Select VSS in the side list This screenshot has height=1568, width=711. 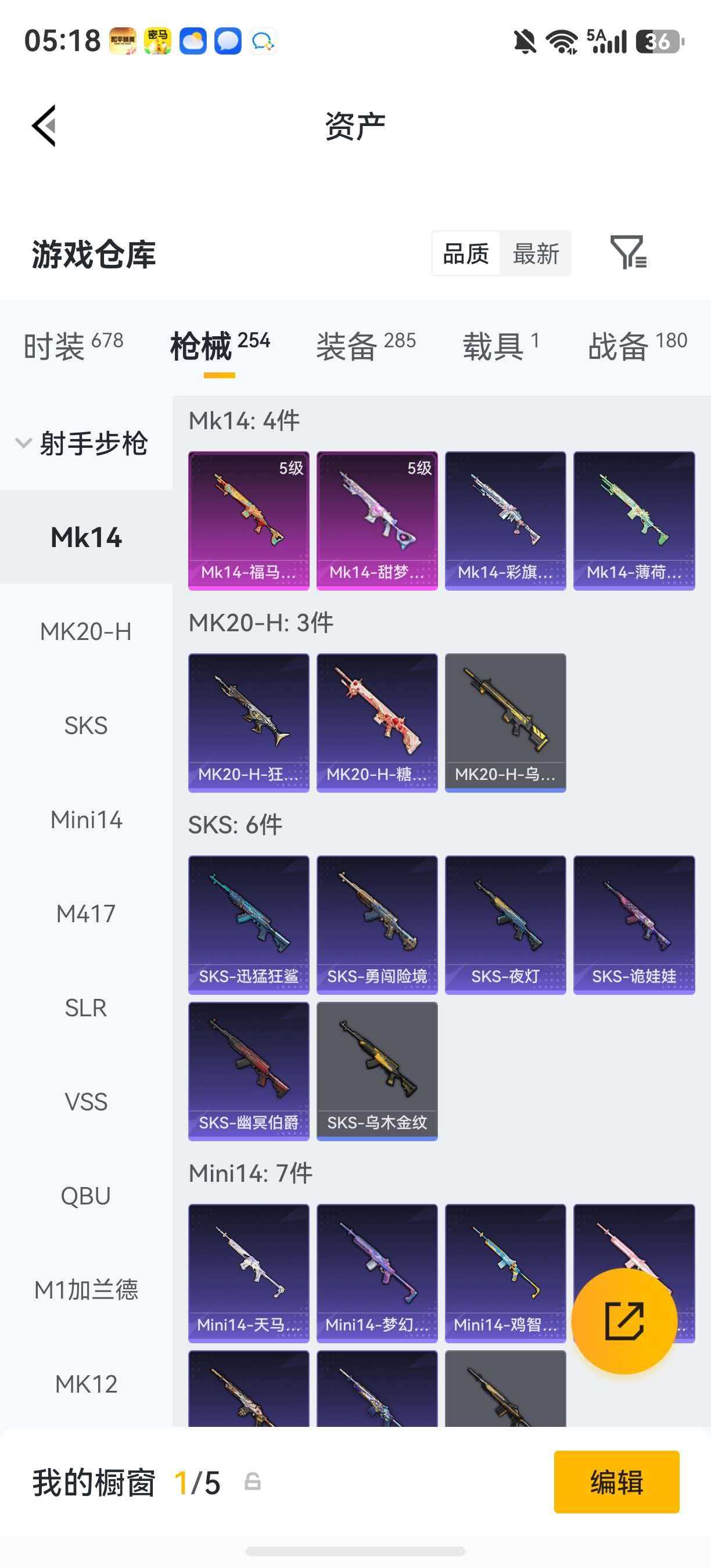86,1102
